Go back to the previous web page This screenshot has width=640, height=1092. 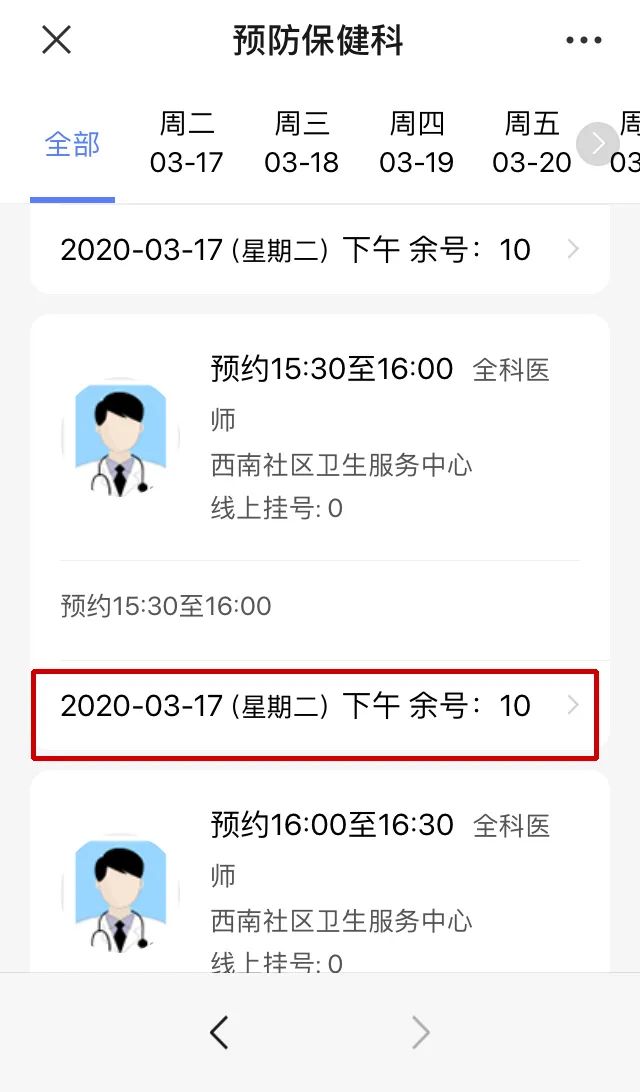(x=220, y=1032)
